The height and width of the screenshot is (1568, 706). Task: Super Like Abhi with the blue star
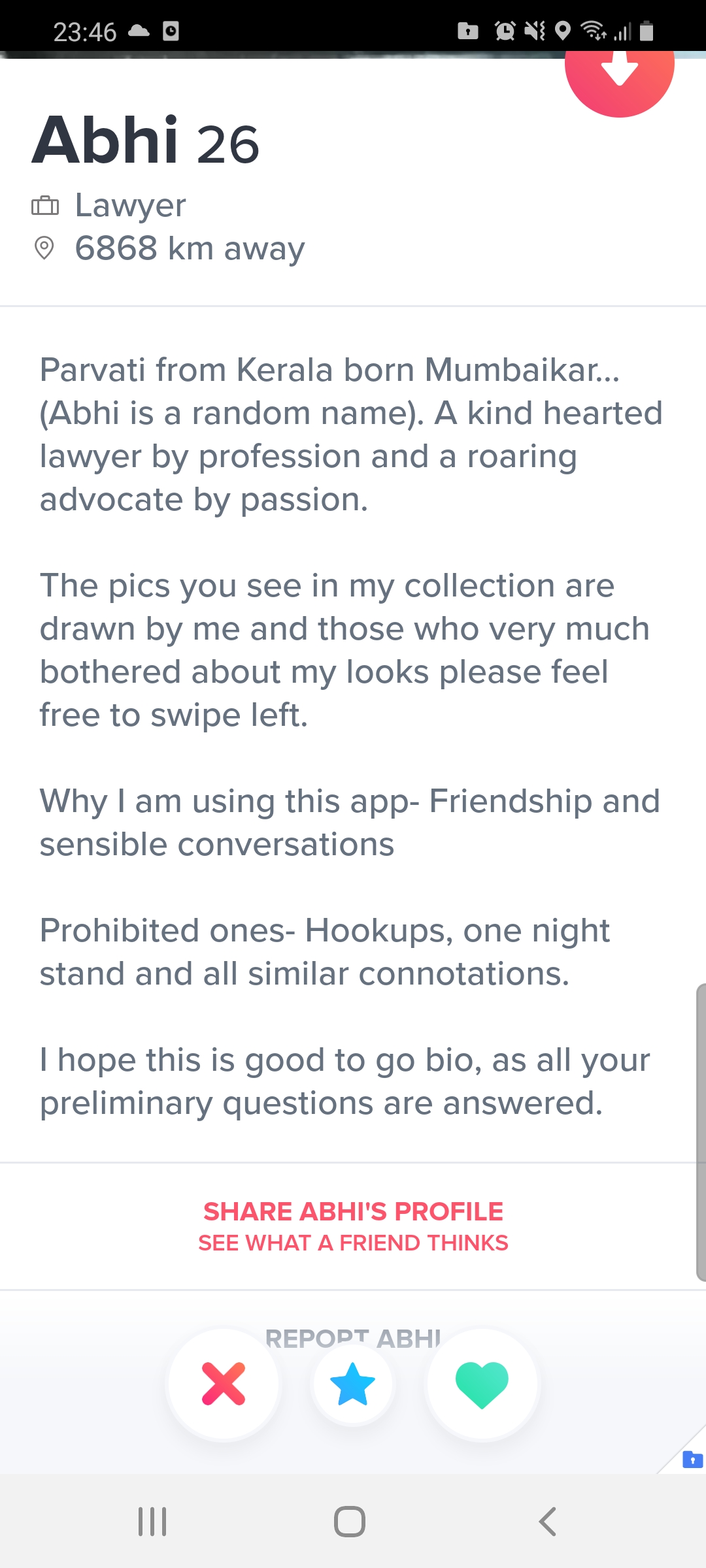click(353, 1384)
